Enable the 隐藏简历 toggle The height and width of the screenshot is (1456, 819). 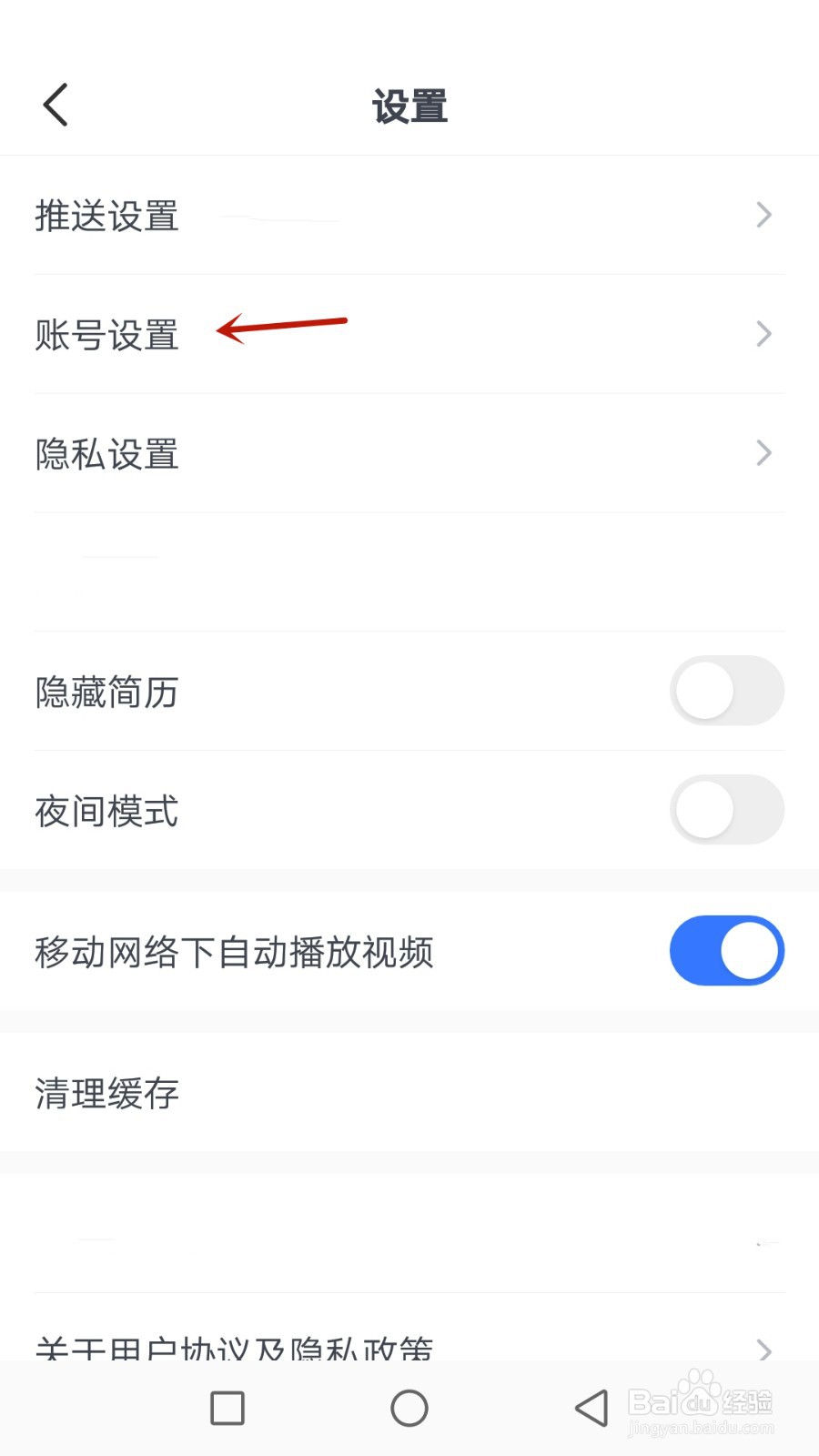[x=726, y=691]
